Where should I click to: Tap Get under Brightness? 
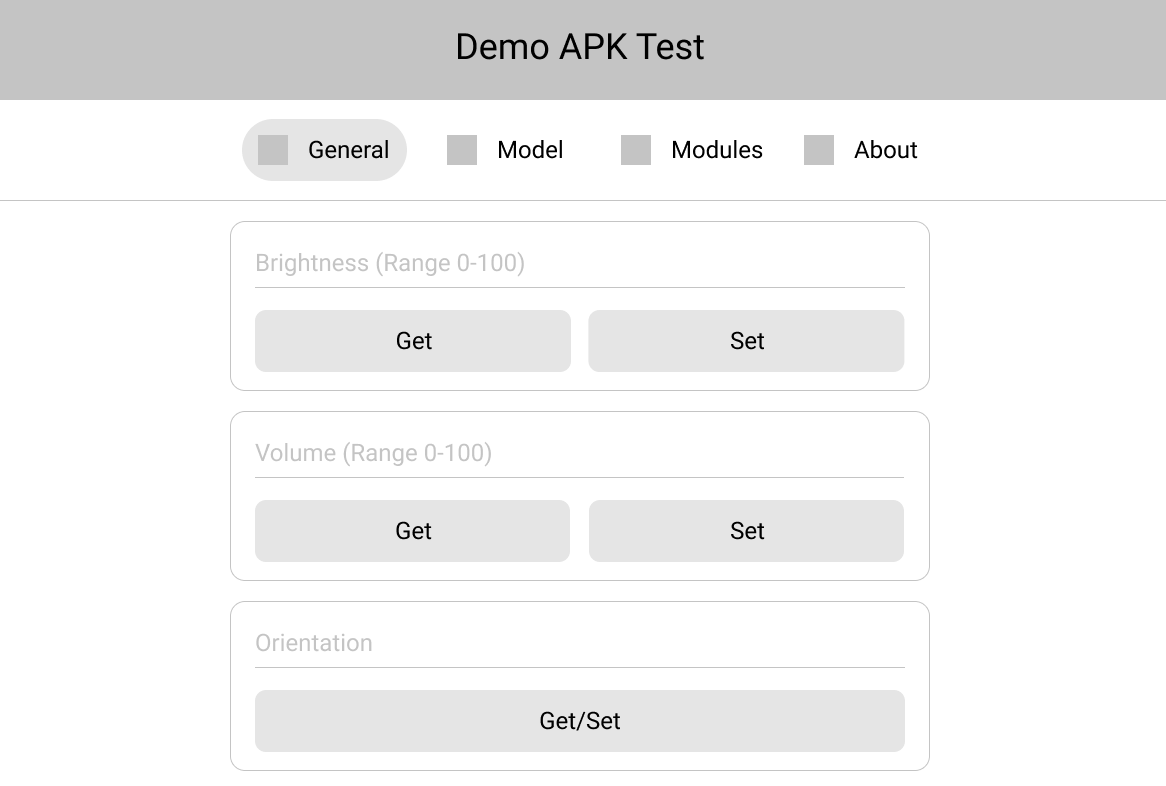(x=413, y=341)
